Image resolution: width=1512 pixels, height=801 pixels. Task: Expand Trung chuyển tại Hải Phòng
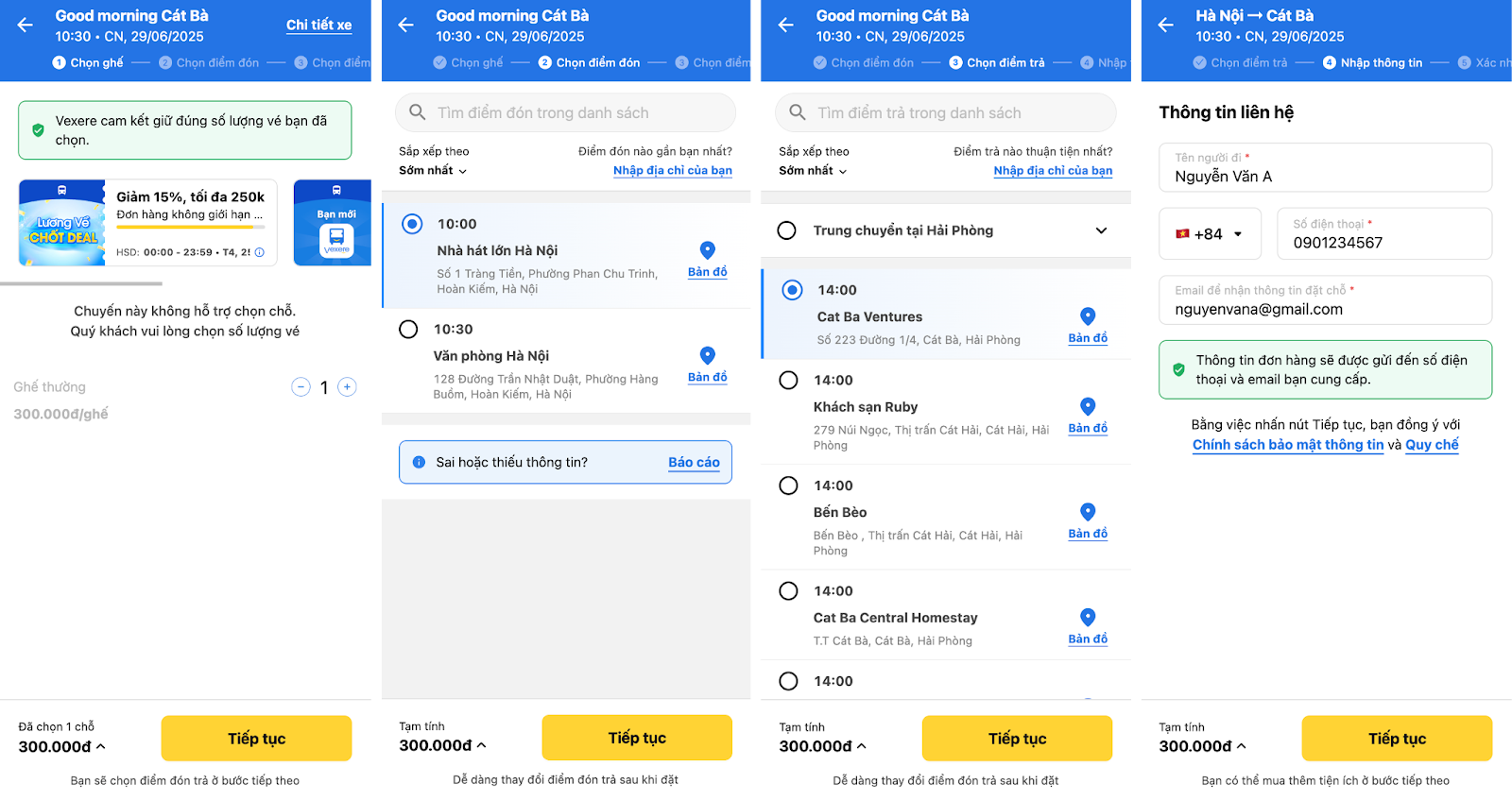[1101, 230]
